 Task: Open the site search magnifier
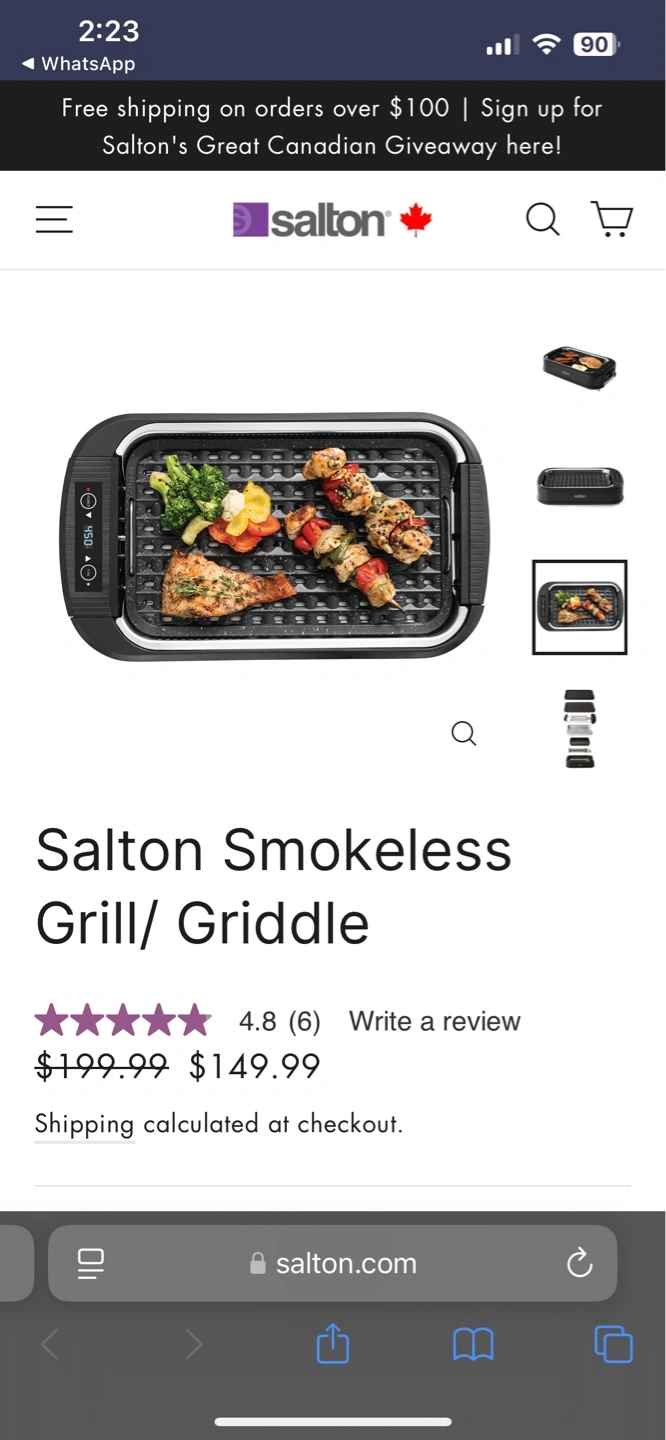543,219
